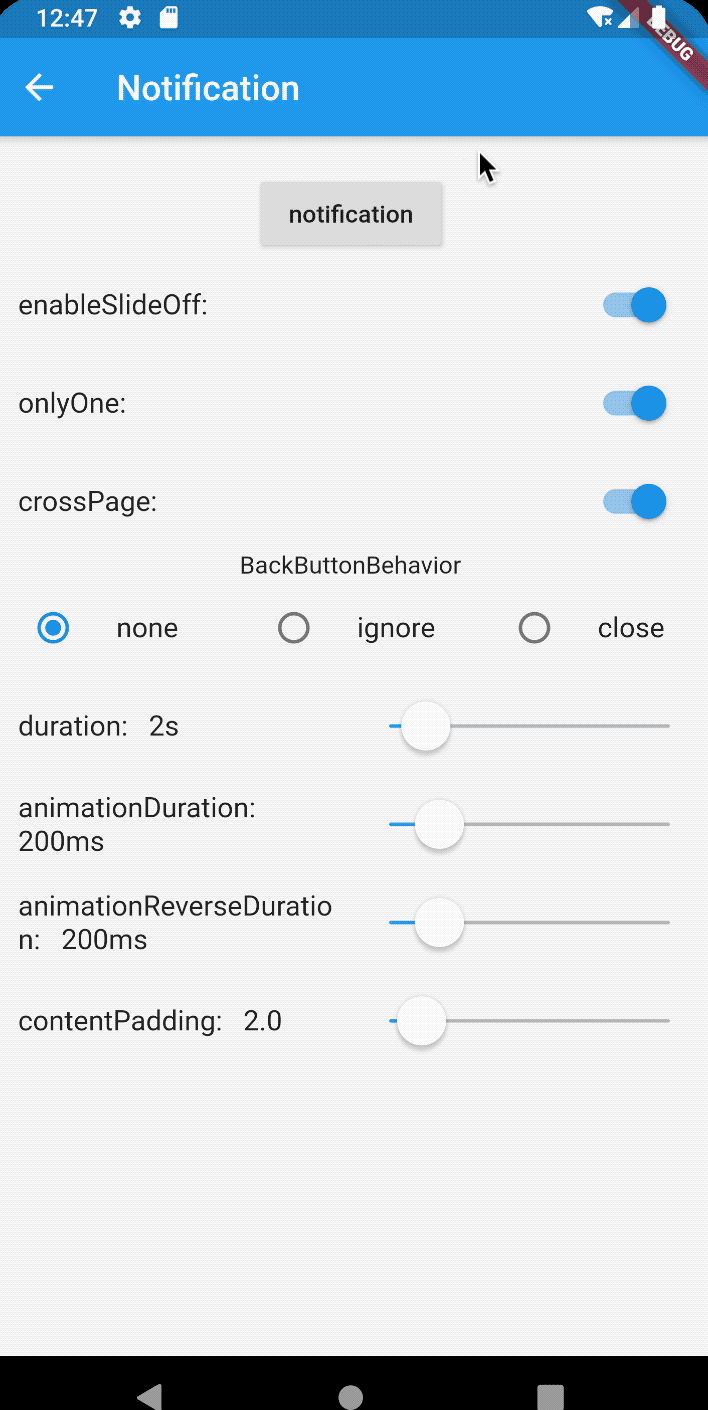
Task: Turn off the enableSlideOff switch
Action: pyautogui.click(x=635, y=305)
